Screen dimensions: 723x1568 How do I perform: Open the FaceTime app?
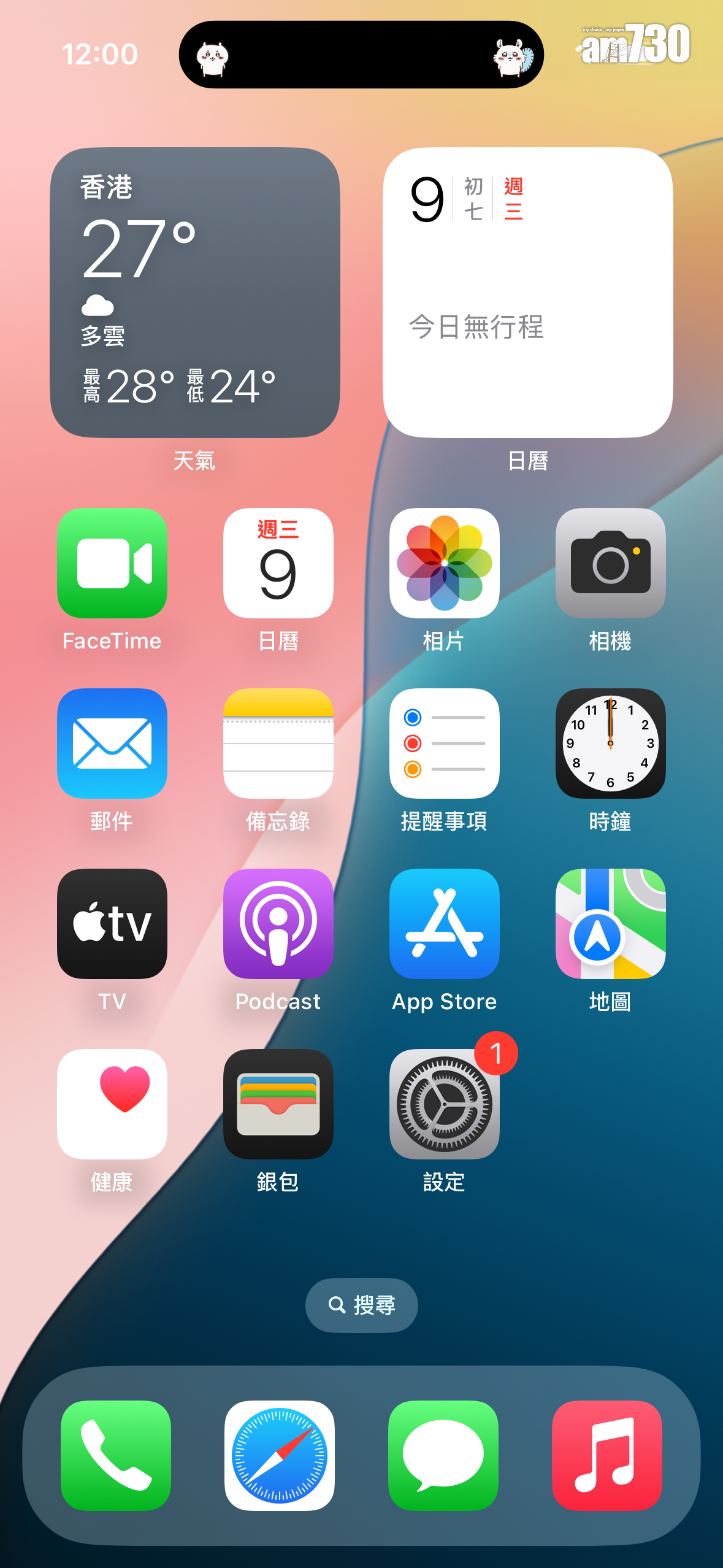(x=112, y=563)
